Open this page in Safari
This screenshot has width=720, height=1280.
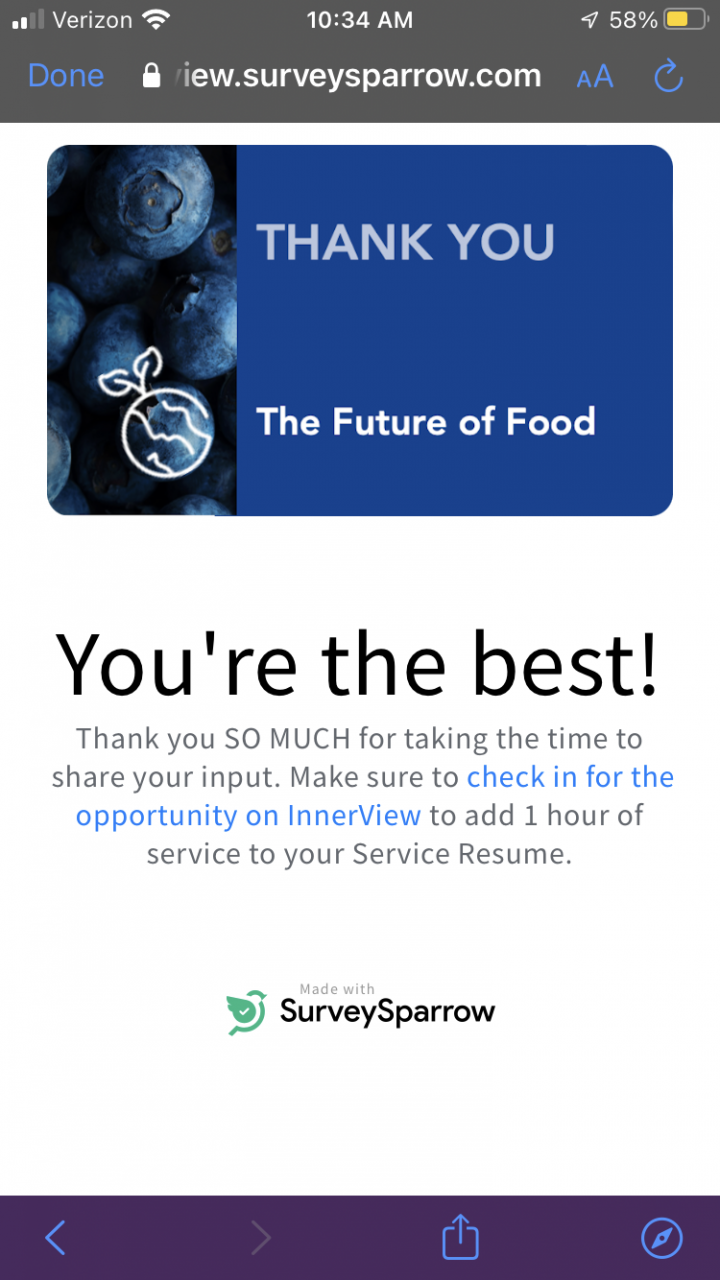(x=661, y=1238)
